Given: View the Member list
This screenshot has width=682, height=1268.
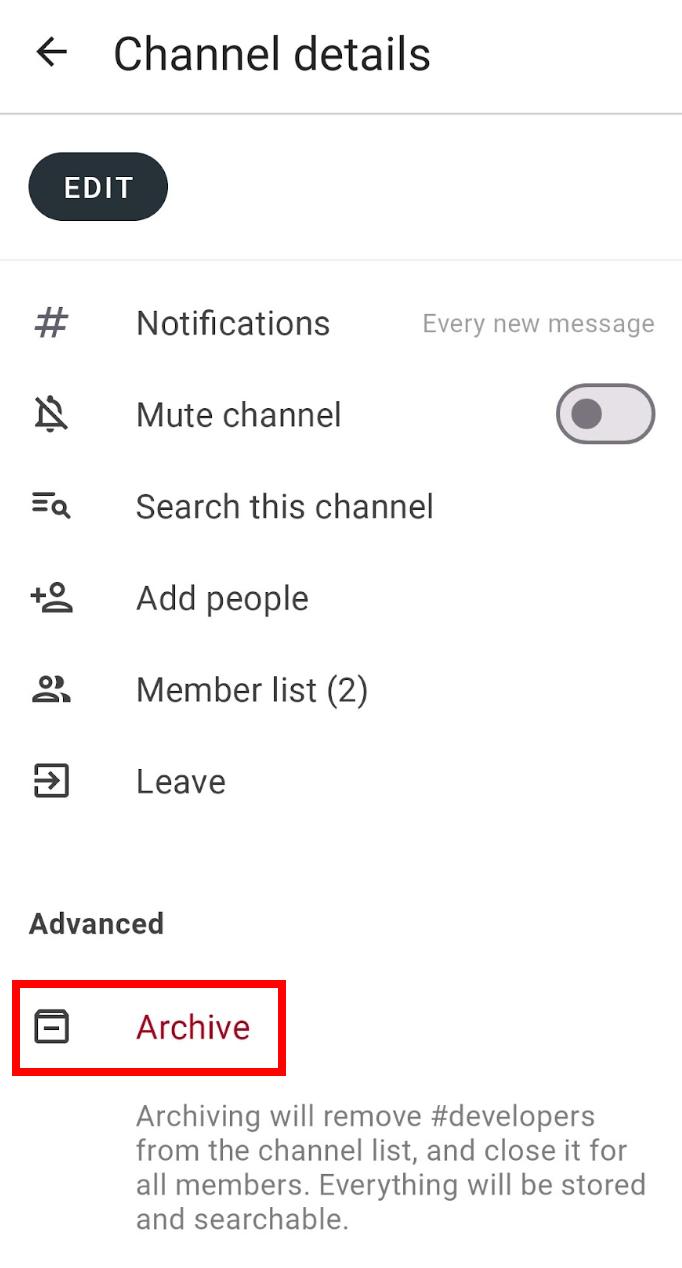Looking at the screenshot, I should click(x=251, y=690).
